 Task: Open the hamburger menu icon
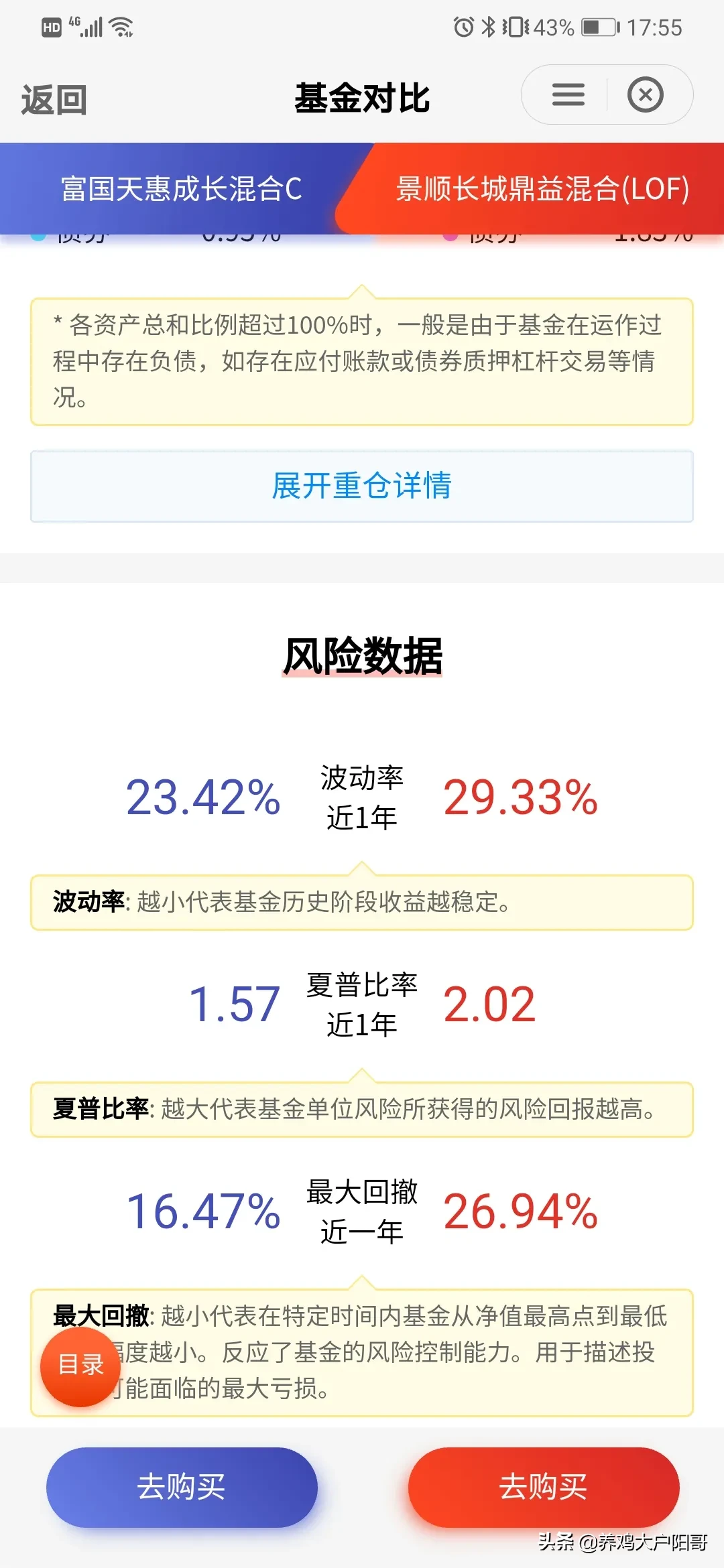click(568, 94)
